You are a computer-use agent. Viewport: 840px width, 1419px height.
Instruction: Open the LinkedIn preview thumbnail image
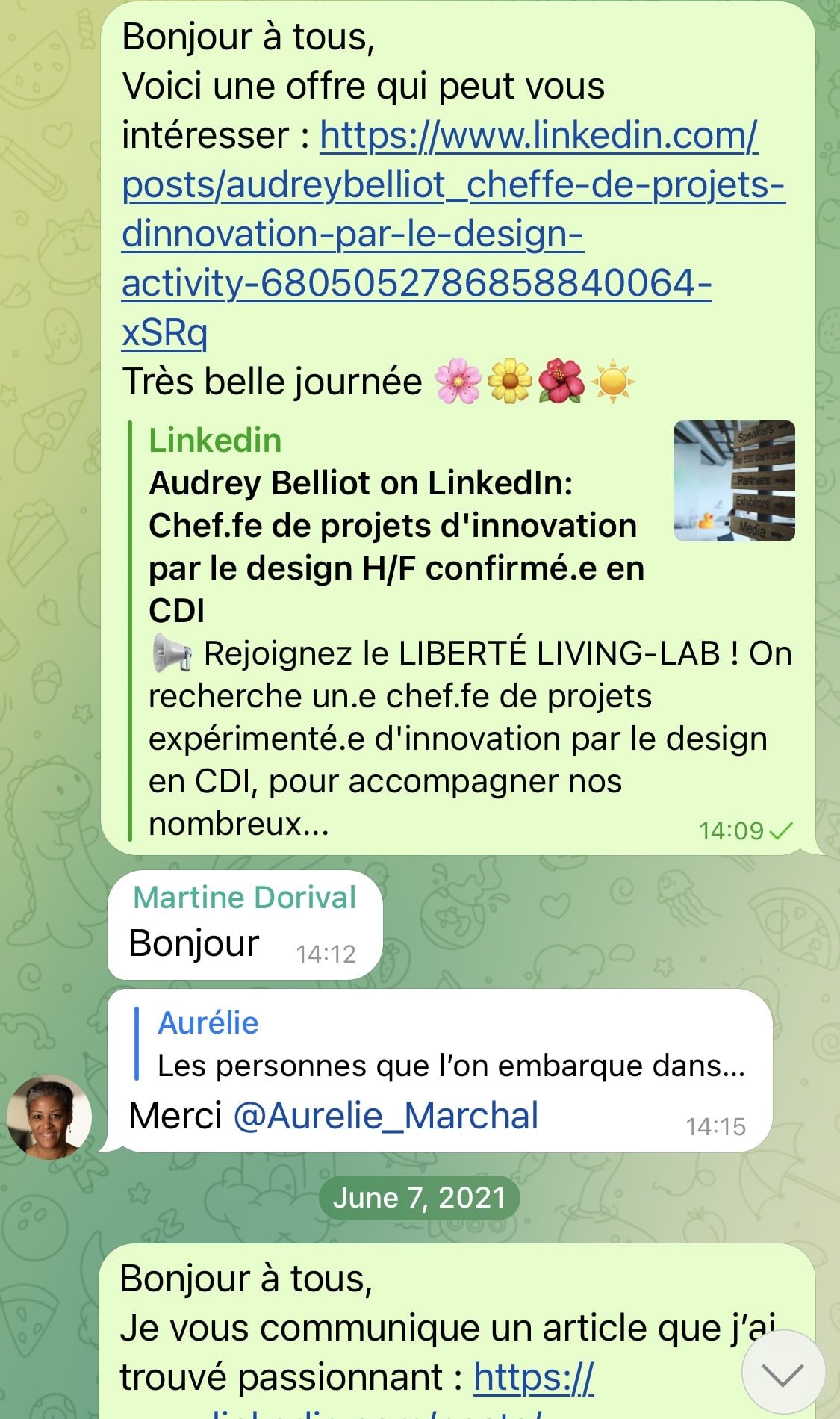[x=734, y=481]
